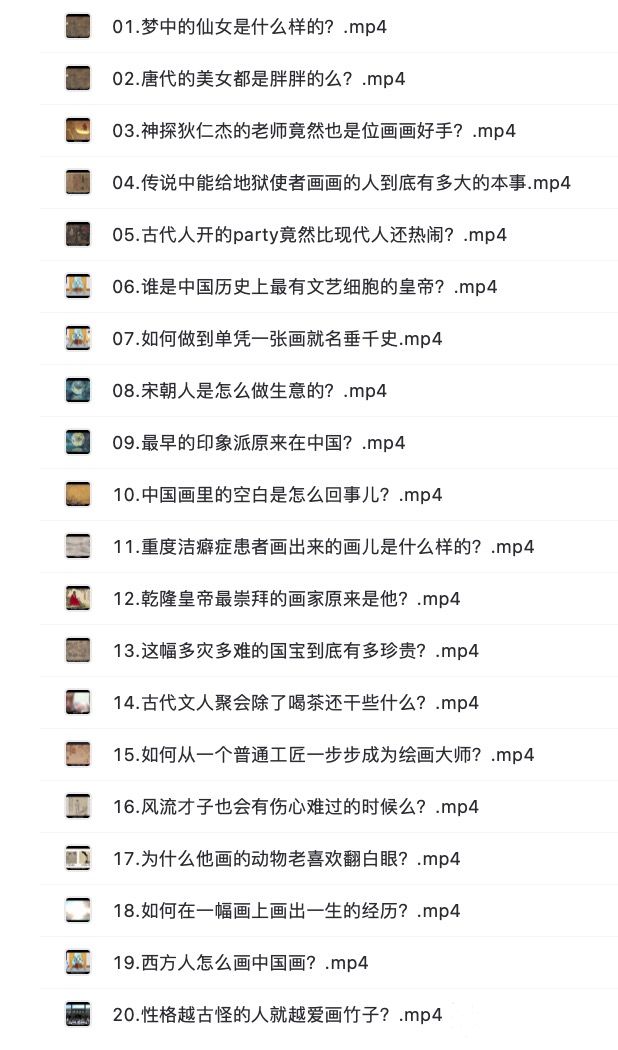Open 20 性格越古怪的人就越爱画竹子
This screenshot has height=1050, width=618.
(277, 1015)
